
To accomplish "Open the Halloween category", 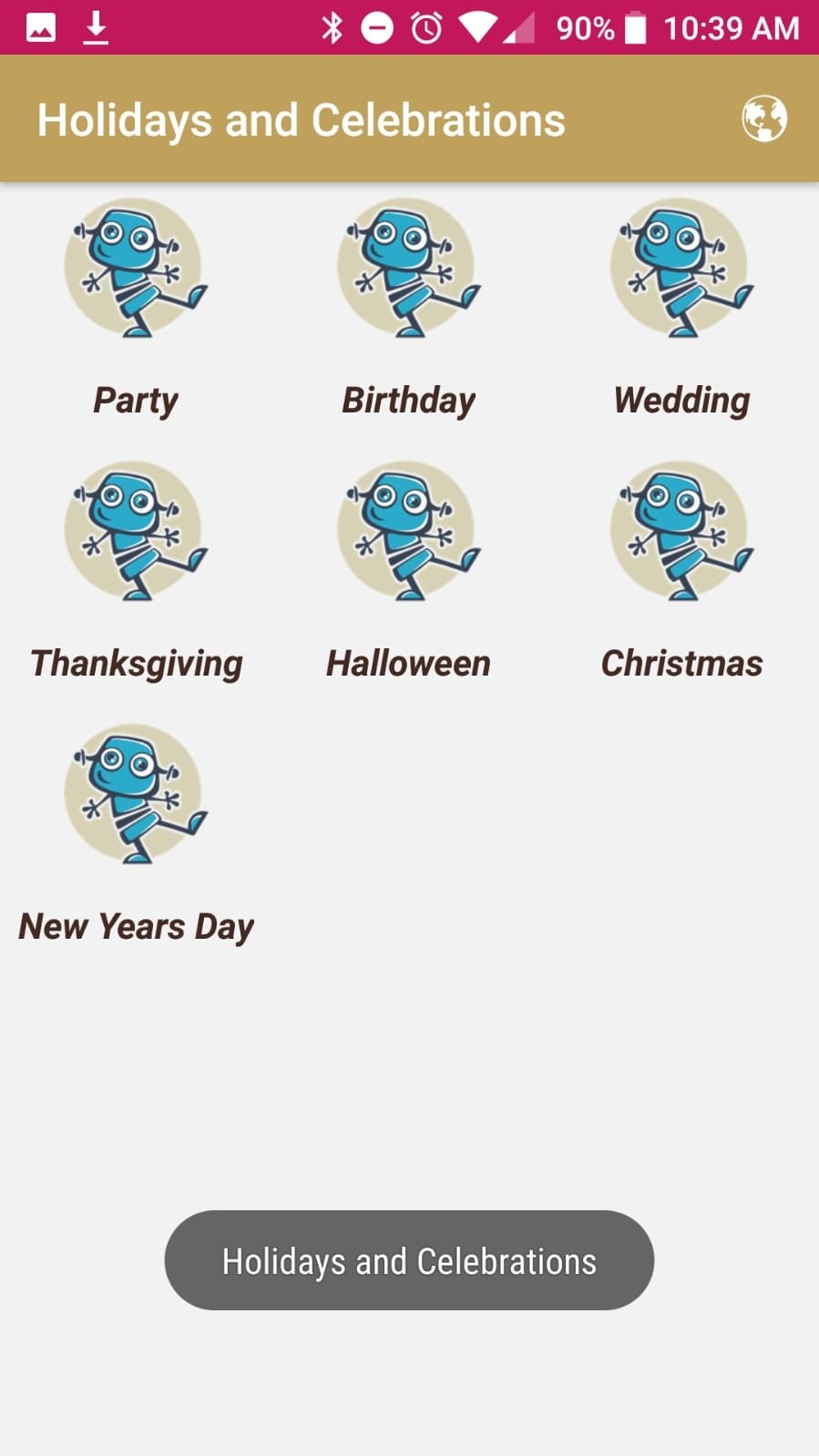I will point(409,573).
